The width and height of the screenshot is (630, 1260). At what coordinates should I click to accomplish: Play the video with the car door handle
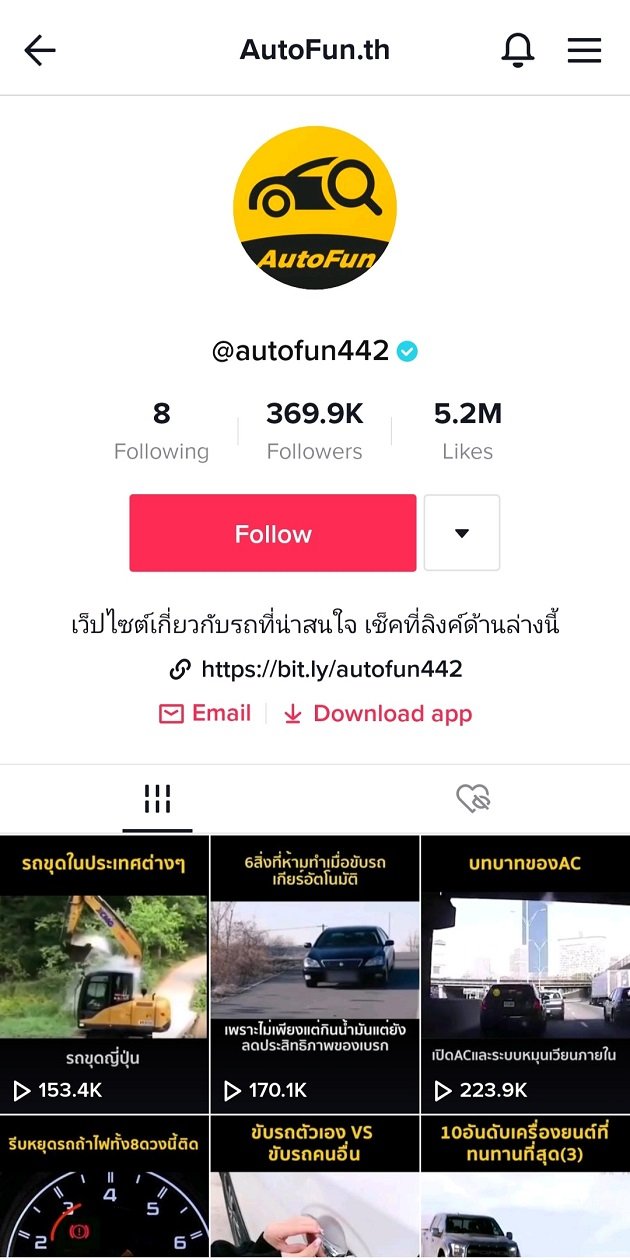[314, 1190]
